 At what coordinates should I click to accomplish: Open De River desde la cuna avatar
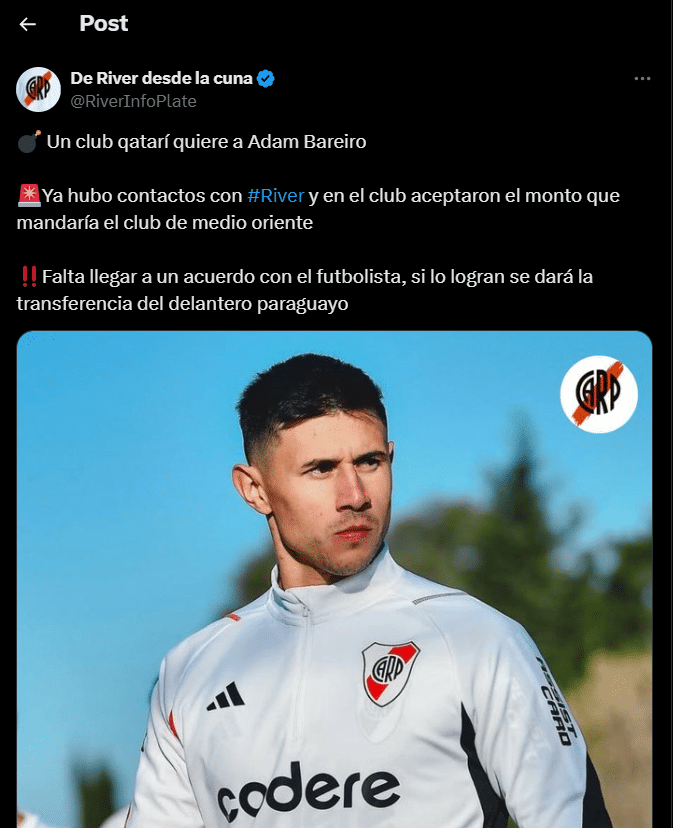[x=38, y=89]
